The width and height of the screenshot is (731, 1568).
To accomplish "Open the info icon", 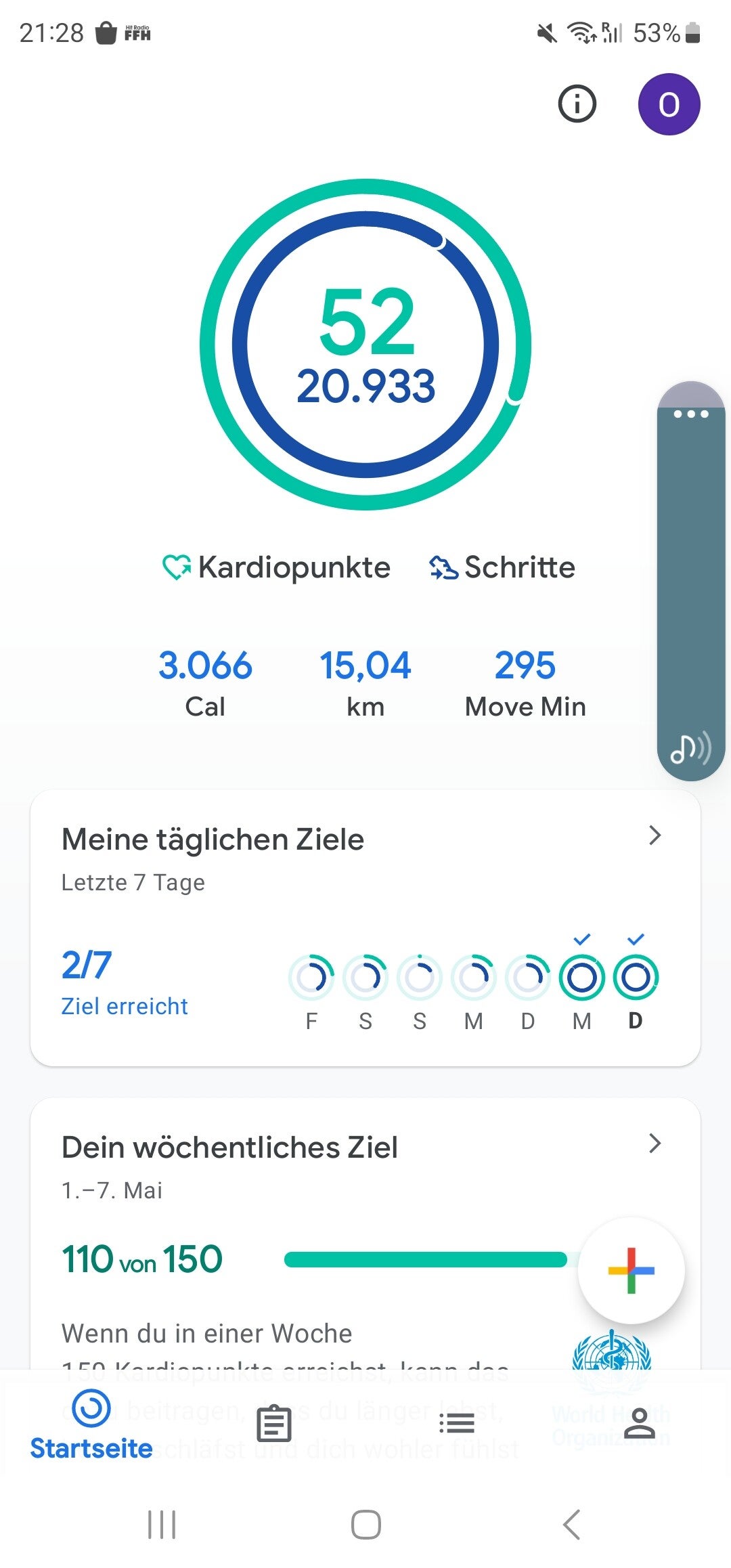I will tap(577, 104).
